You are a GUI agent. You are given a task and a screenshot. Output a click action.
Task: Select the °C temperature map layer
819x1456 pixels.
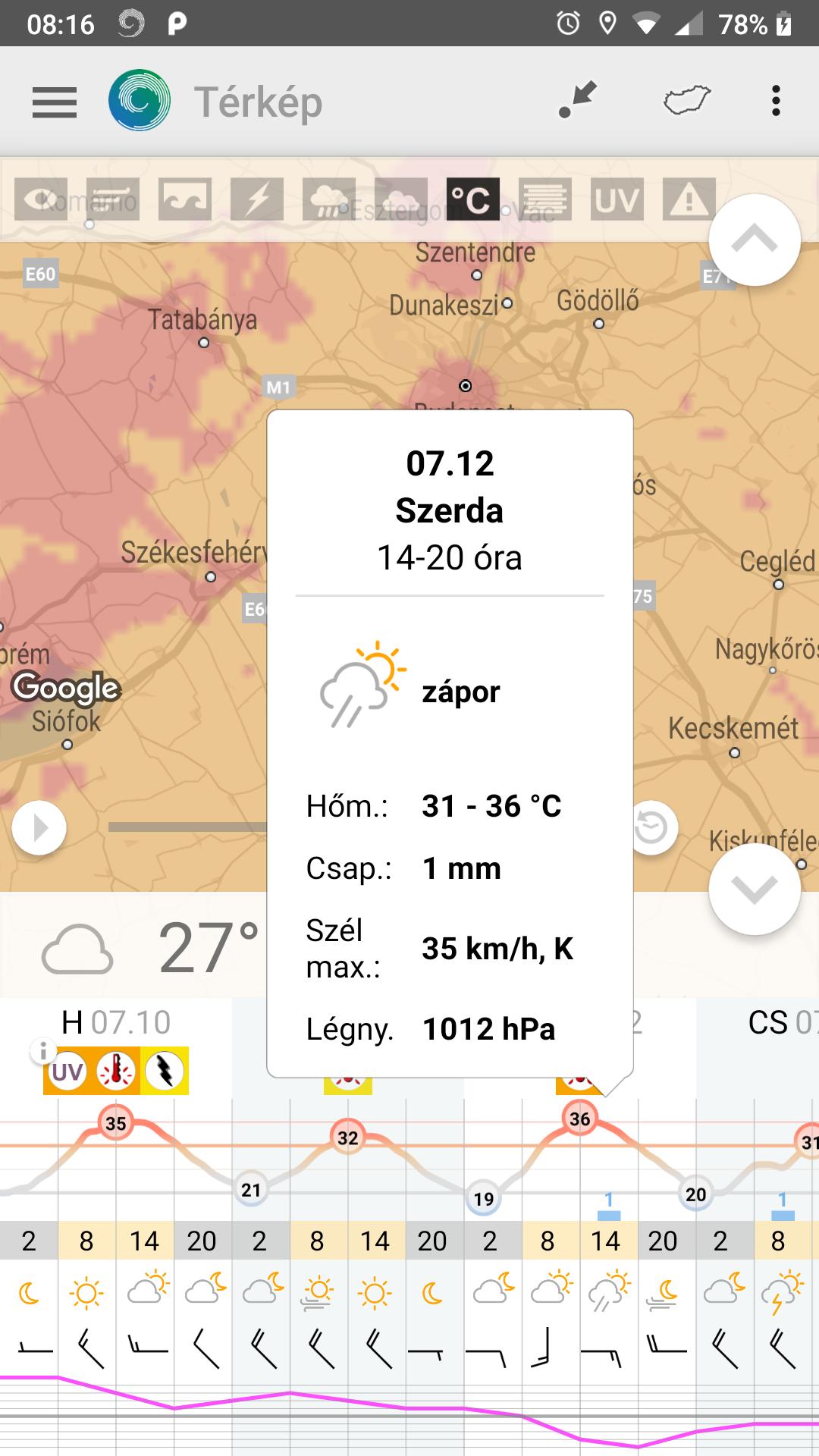[x=473, y=199]
